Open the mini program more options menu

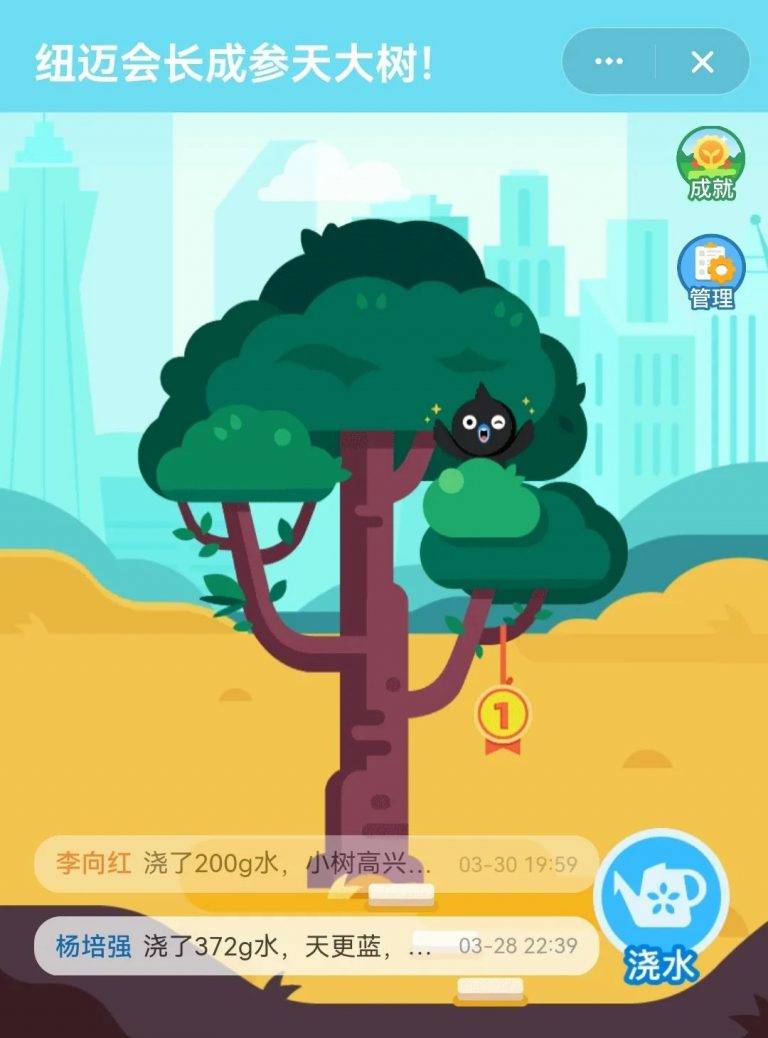[x=608, y=62]
